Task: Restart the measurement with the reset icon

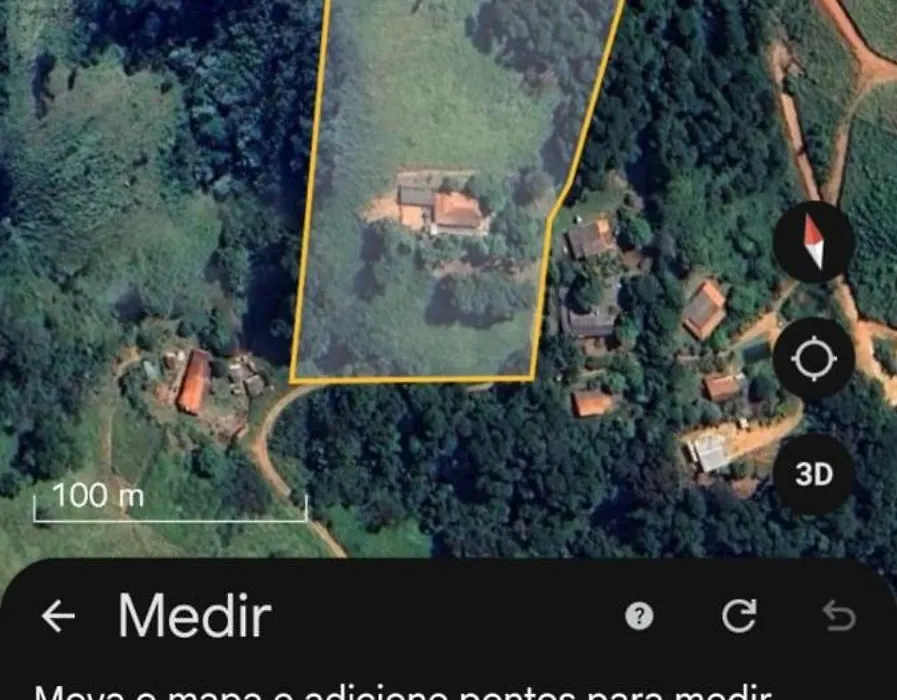Action: tap(739, 616)
